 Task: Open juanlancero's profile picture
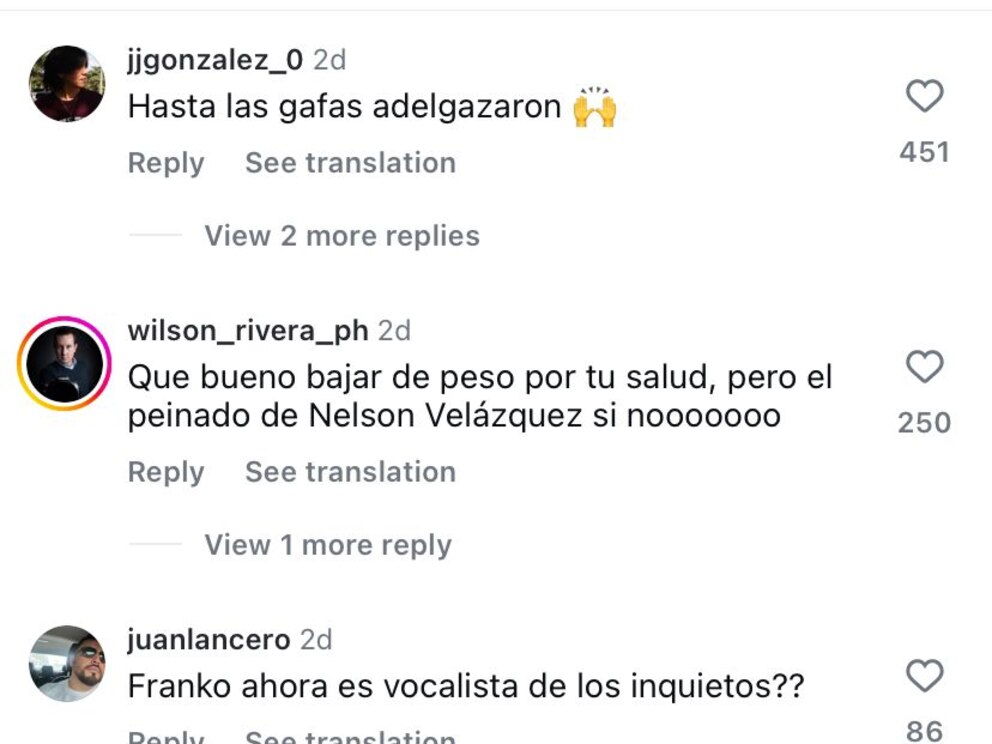click(67, 663)
